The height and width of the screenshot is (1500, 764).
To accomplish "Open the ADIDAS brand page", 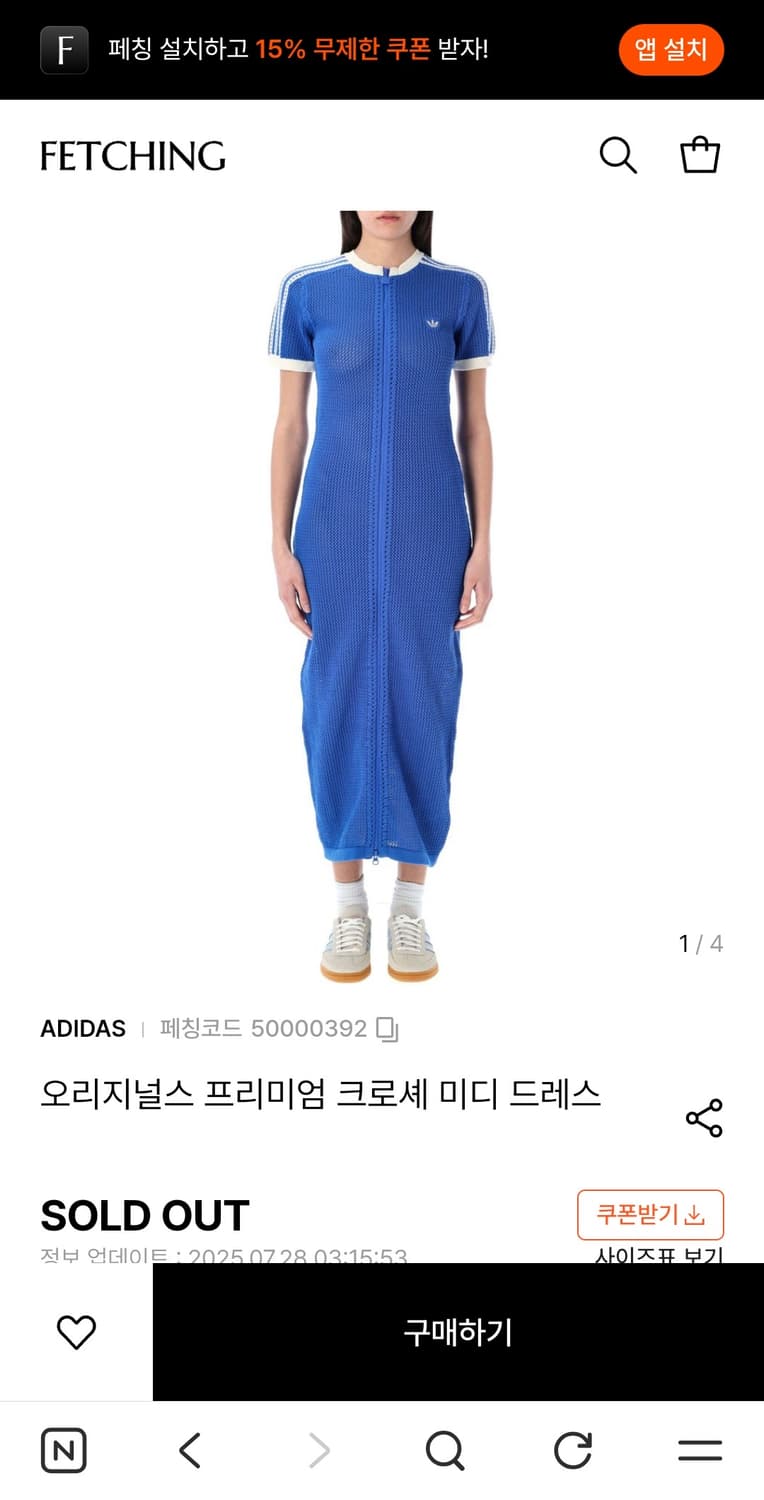I will tap(82, 1028).
